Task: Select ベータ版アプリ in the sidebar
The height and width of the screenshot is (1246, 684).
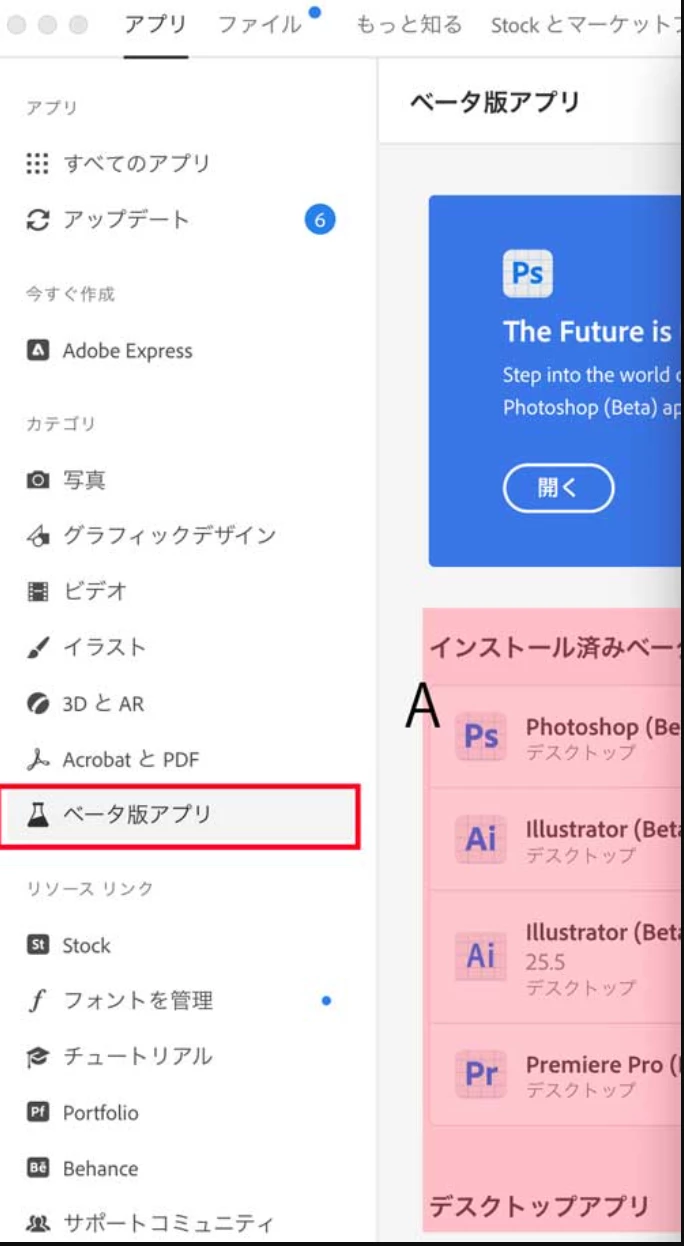Action: click(137, 815)
